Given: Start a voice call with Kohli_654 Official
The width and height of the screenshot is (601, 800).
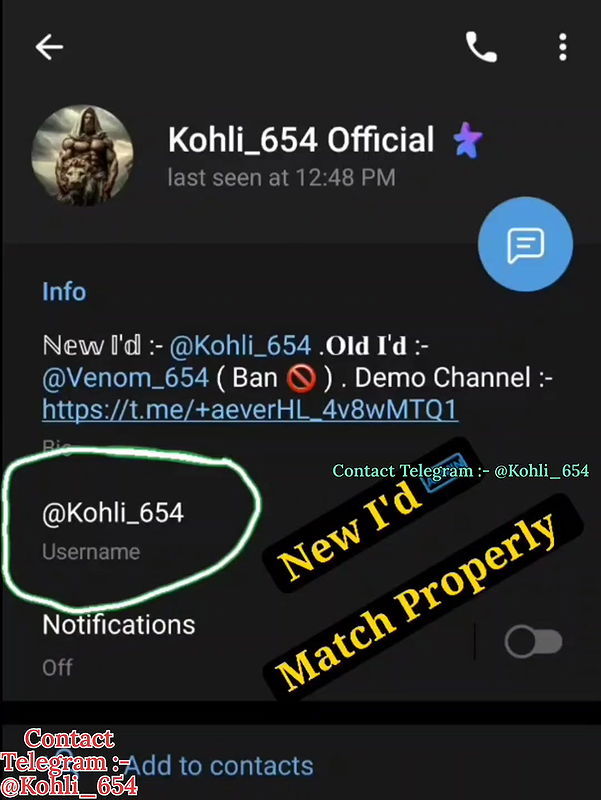Looking at the screenshot, I should (481, 47).
